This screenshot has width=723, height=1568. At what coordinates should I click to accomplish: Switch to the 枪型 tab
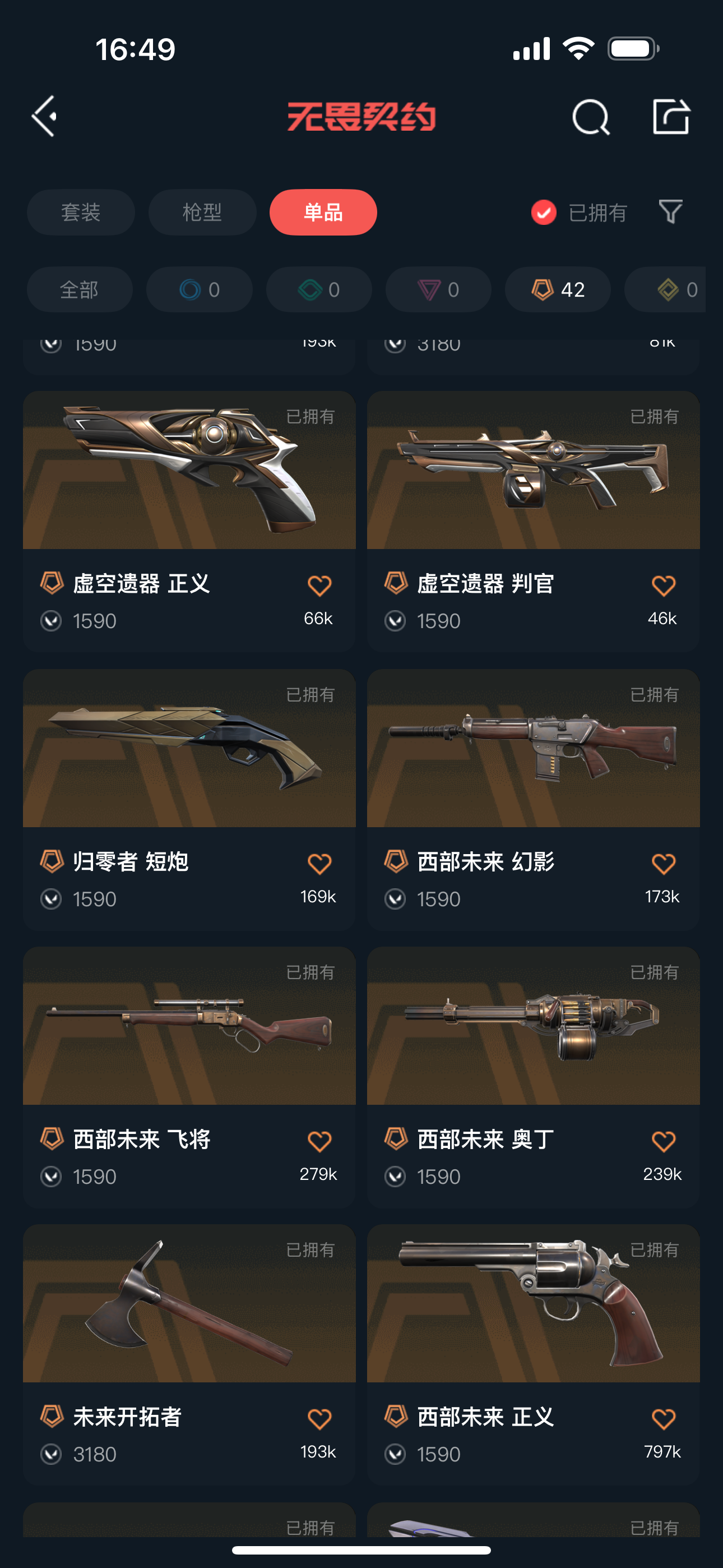202,213
